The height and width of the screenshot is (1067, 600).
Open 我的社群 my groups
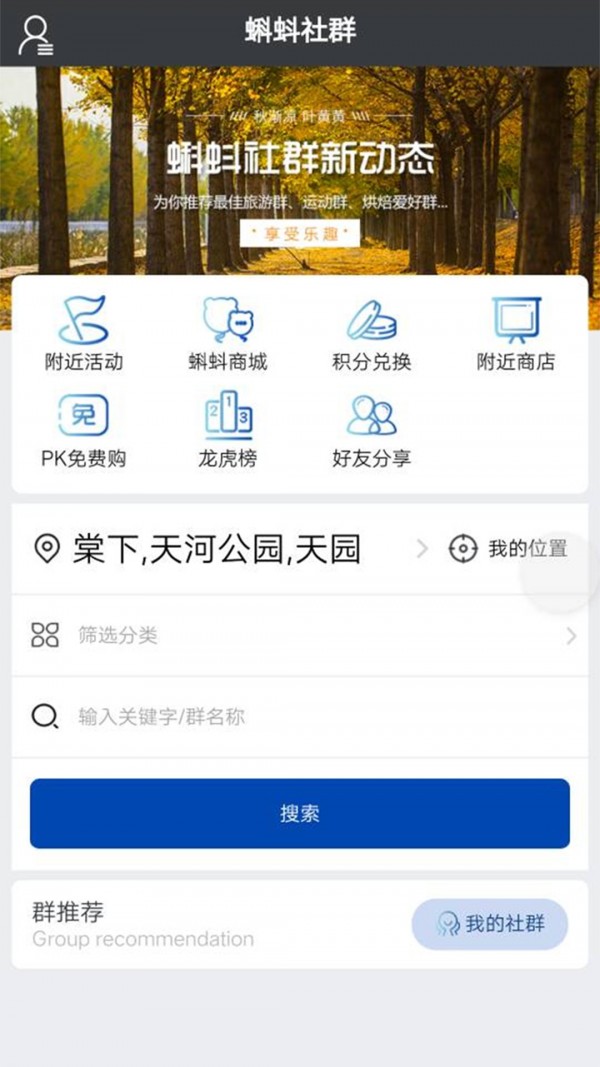tap(490, 924)
